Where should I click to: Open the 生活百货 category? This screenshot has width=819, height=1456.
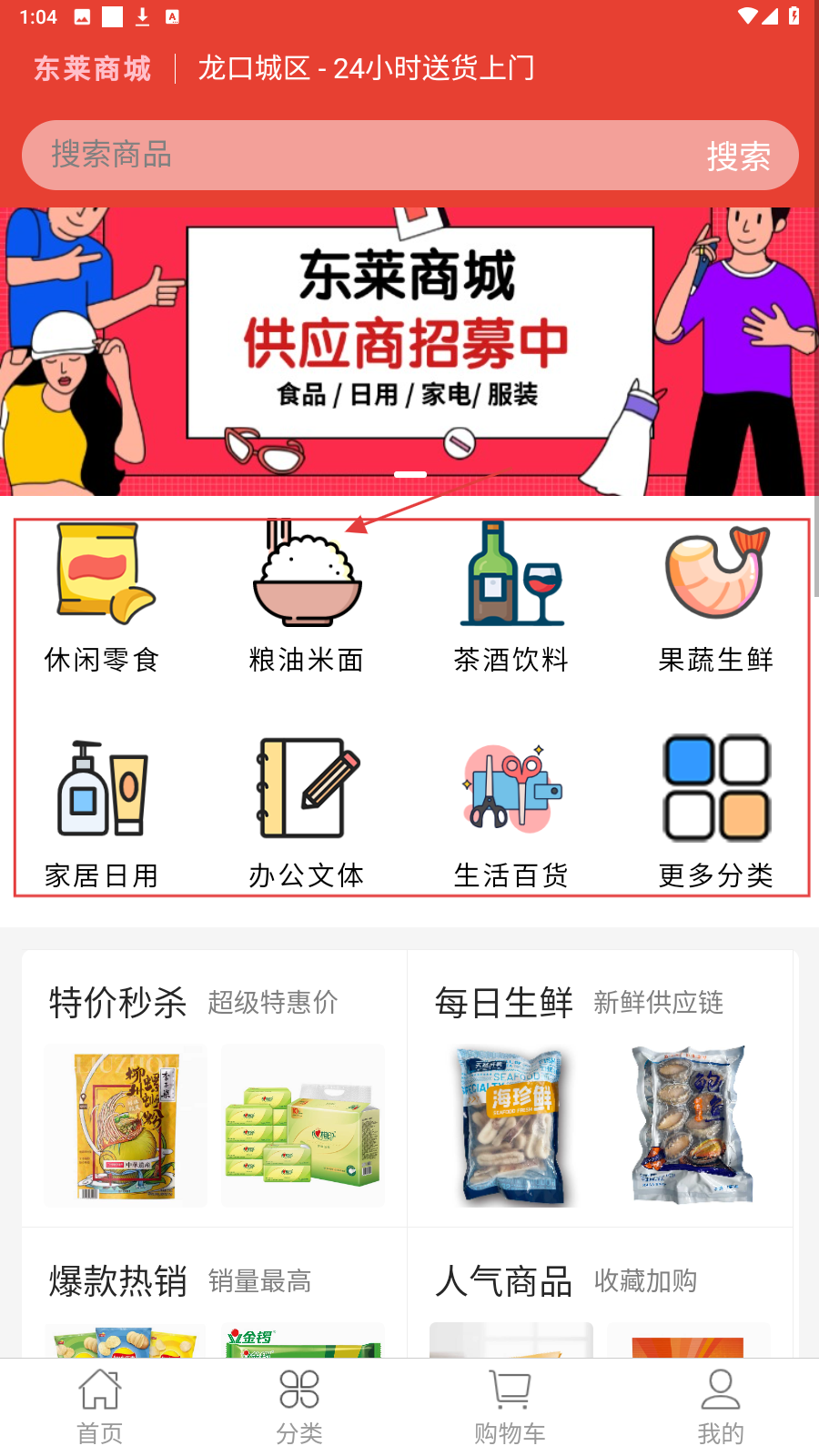(511, 812)
